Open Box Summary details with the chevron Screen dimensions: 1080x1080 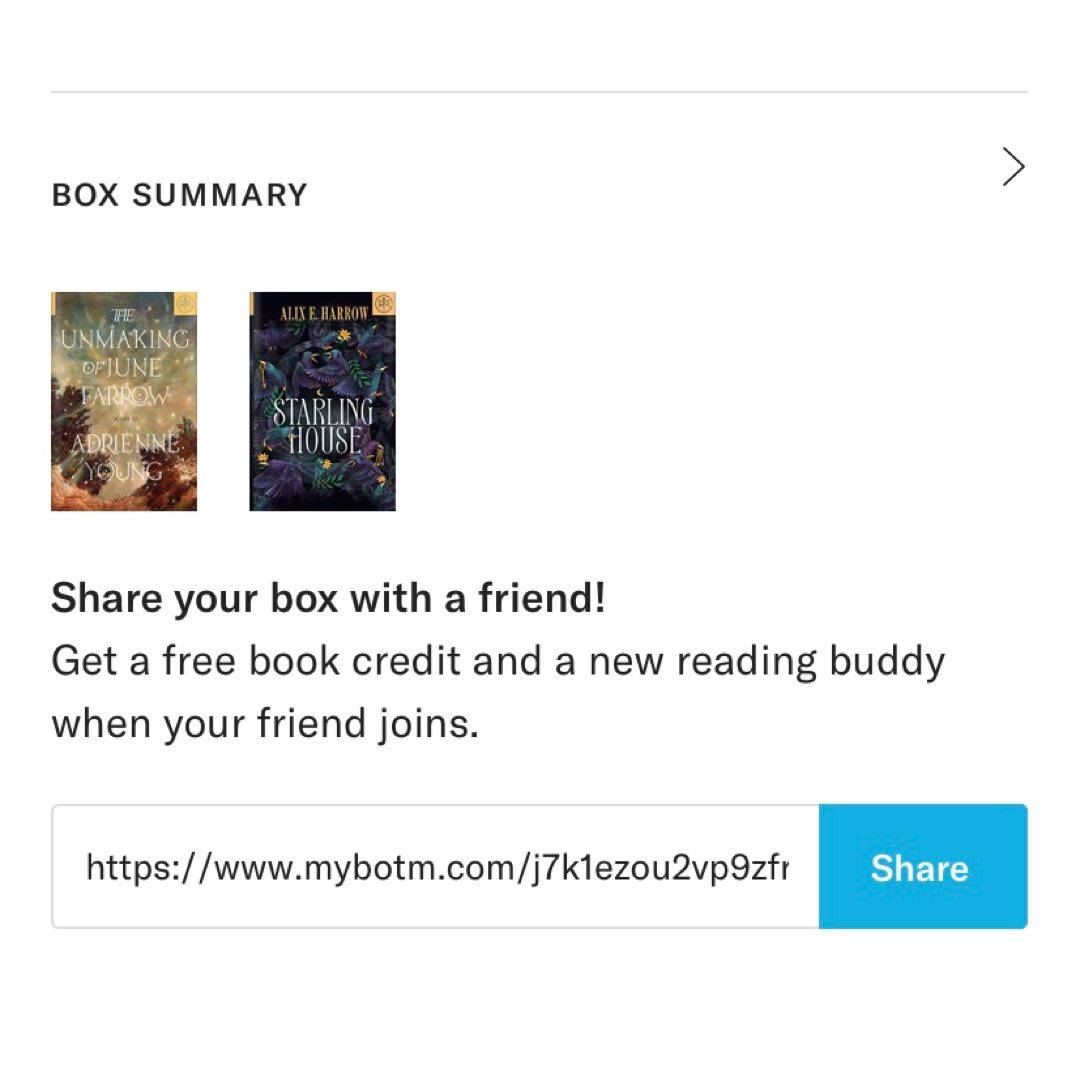point(1013,168)
